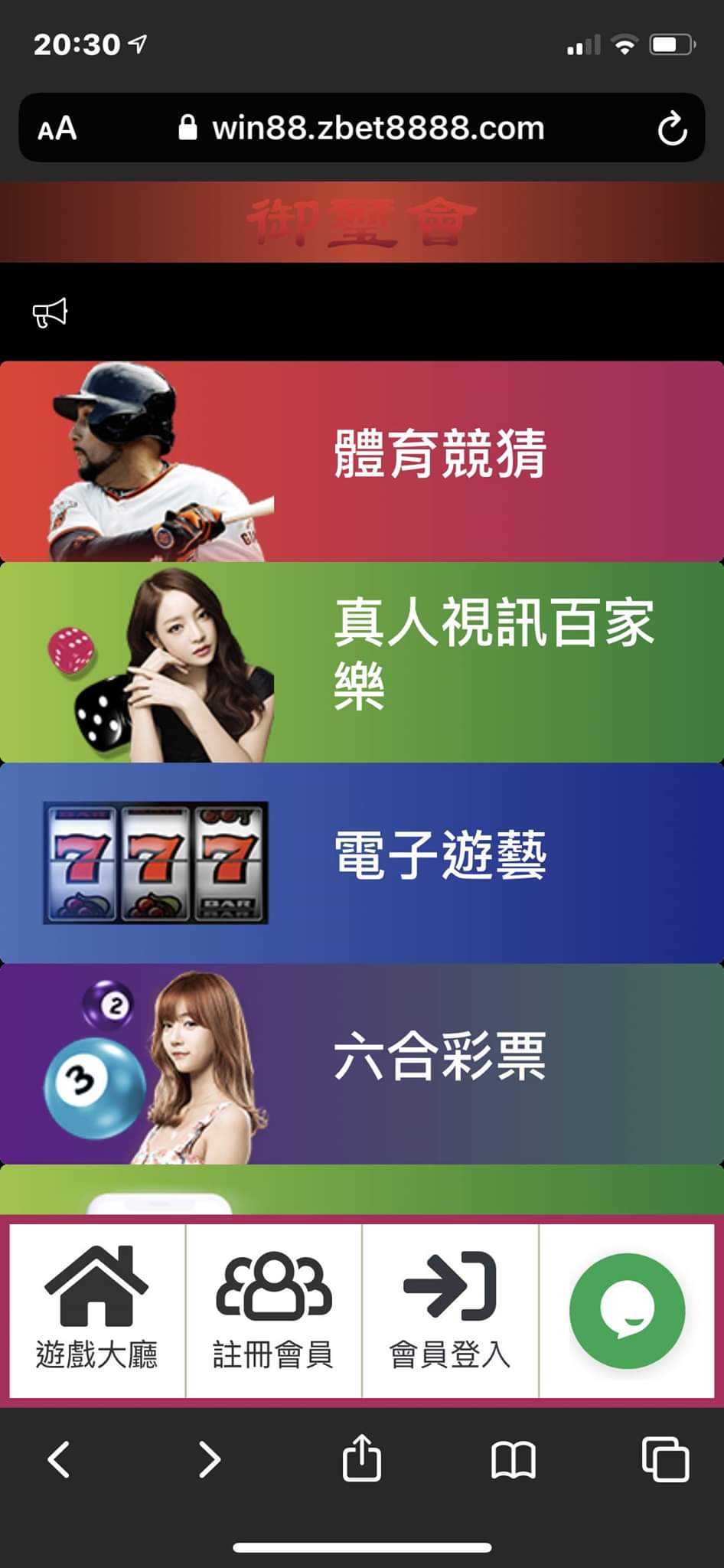Screen dimensions: 724x1568
Task: Go to 遊戲大廳 game lobby
Action: (x=97, y=1310)
